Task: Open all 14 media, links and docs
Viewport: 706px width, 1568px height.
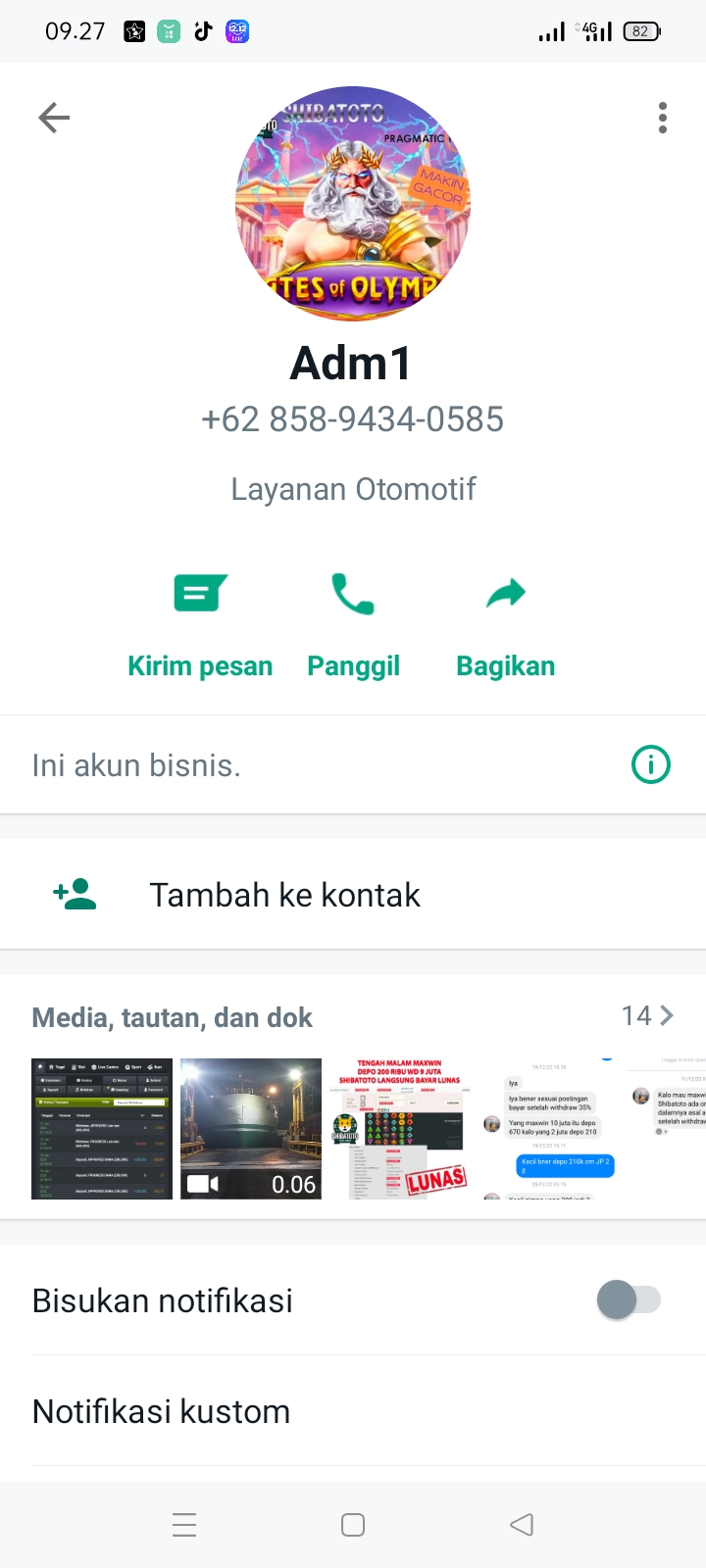Action: (x=647, y=1016)
